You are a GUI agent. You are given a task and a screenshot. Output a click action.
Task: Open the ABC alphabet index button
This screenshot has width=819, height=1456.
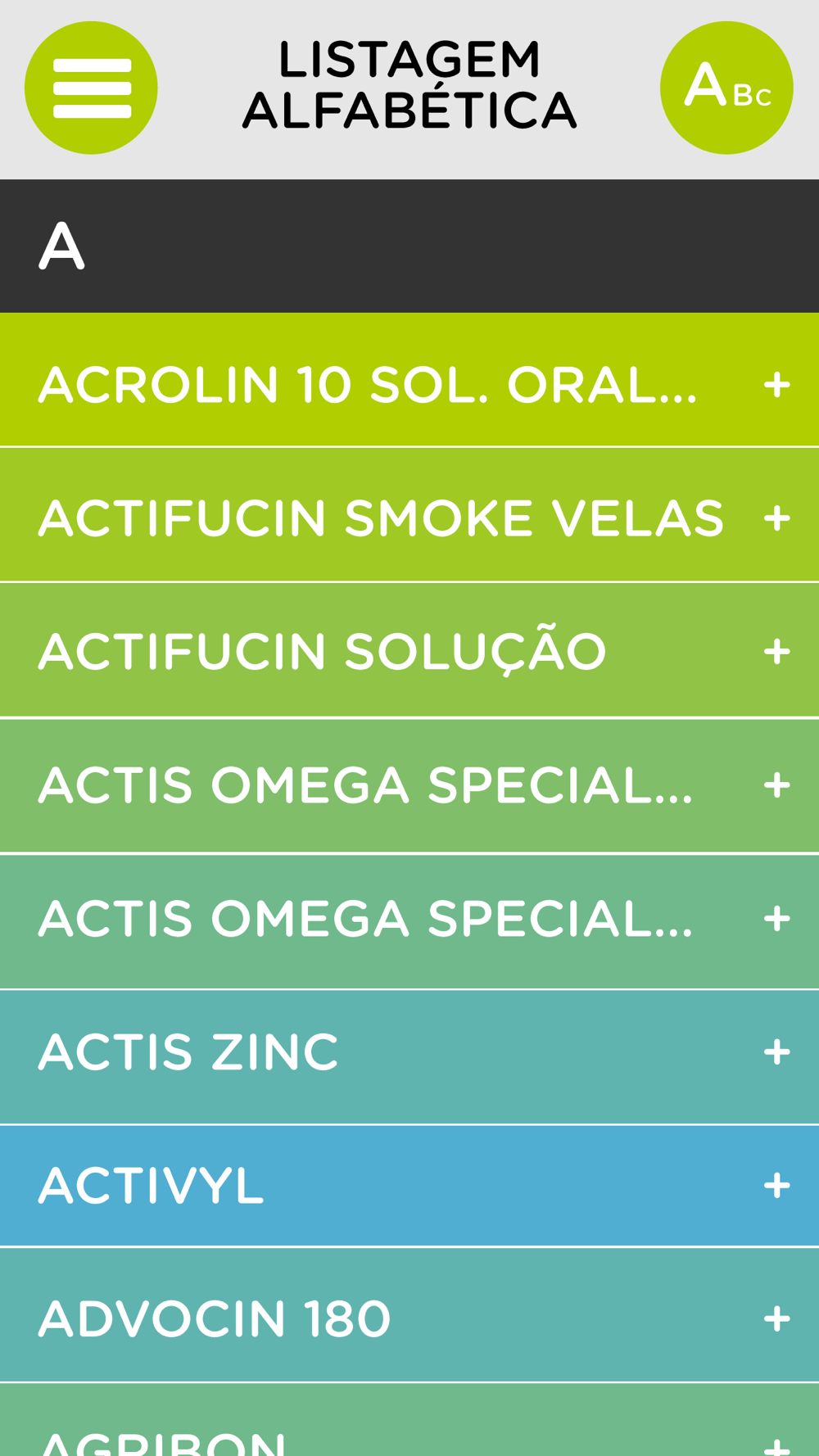(x=726, y=88)
